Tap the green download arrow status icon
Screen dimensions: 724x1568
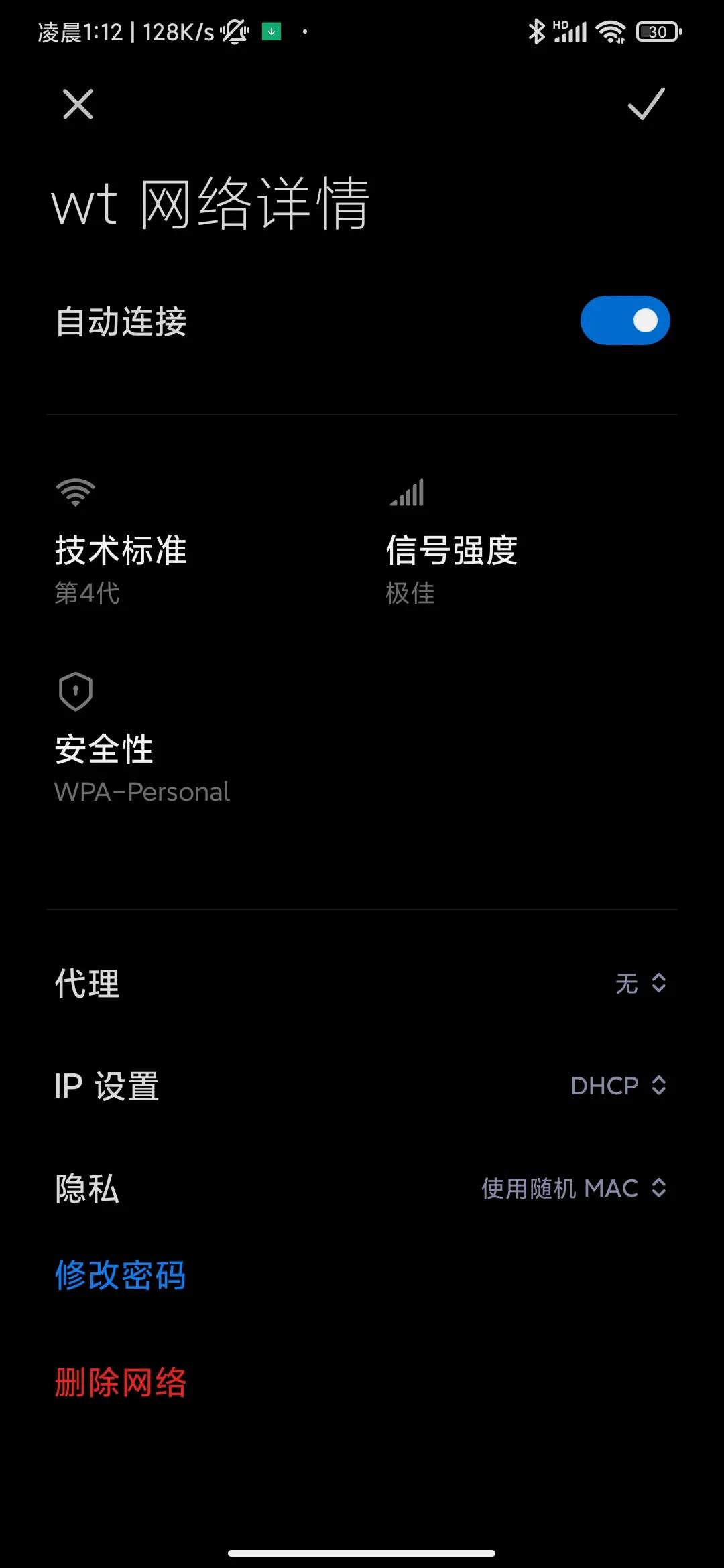point(270,31)
